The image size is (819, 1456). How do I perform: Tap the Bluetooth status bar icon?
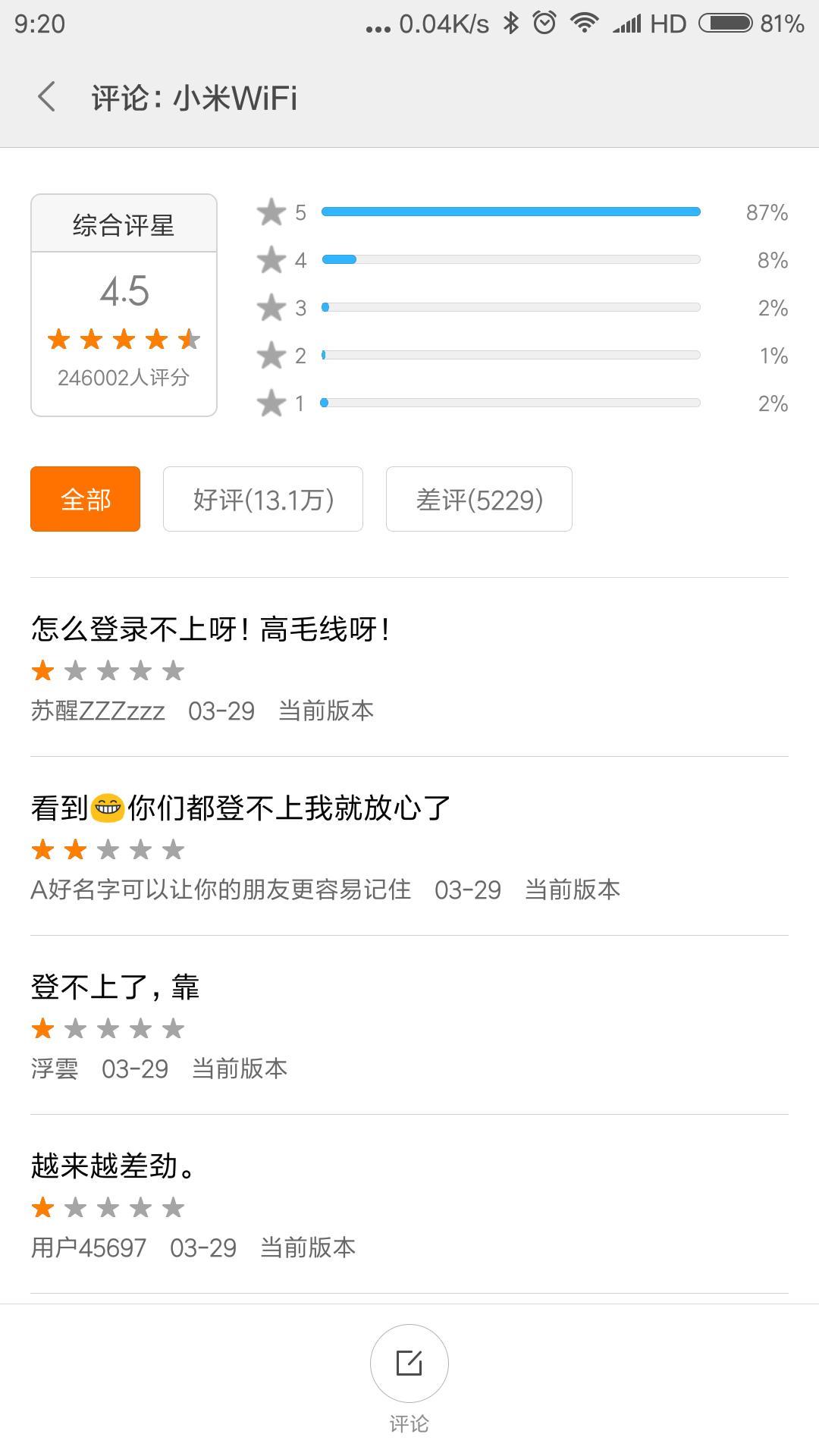510,22
